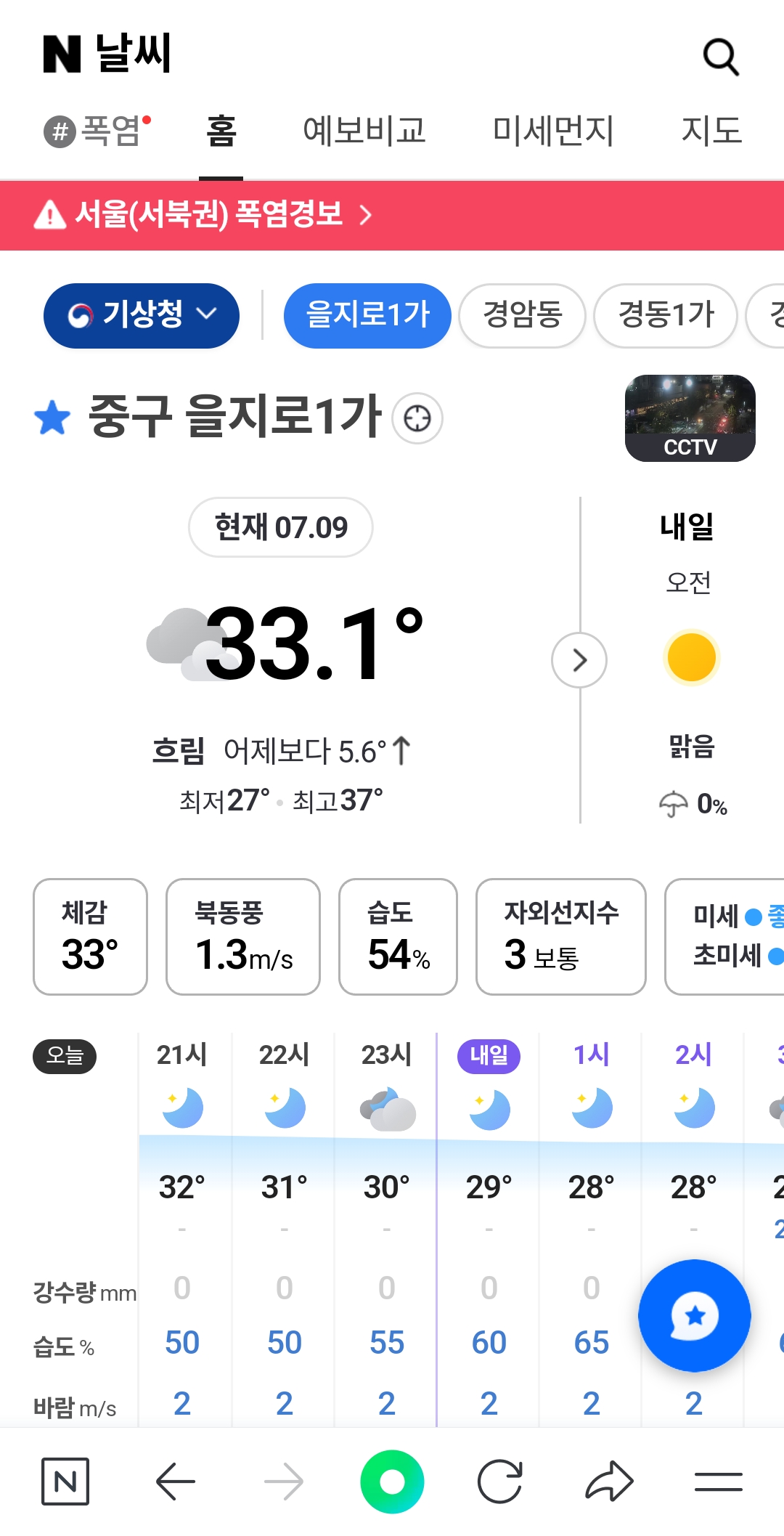Switch to the 미세먼지 tab
Screen dimensions: 784x1536
click(553, 131)
